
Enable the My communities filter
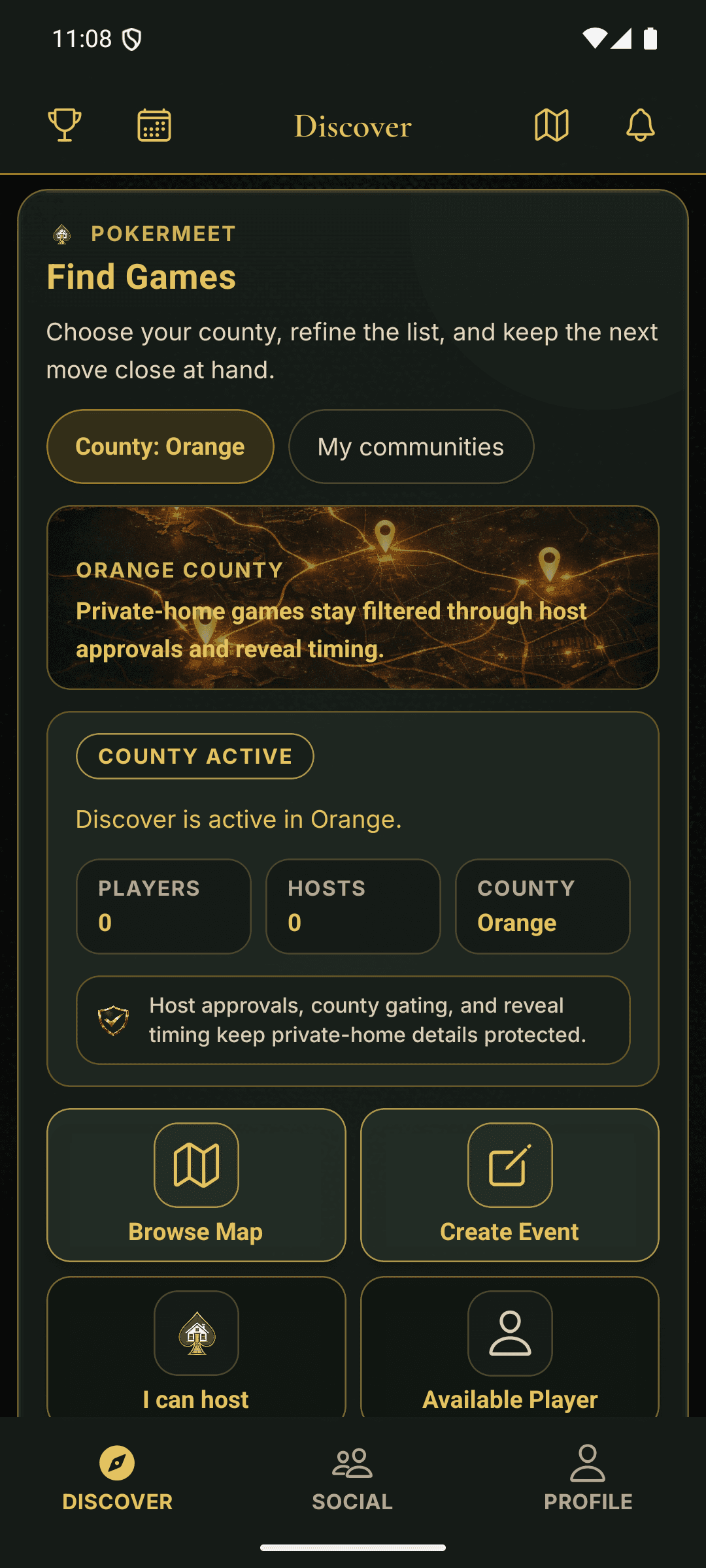[410, 446]
